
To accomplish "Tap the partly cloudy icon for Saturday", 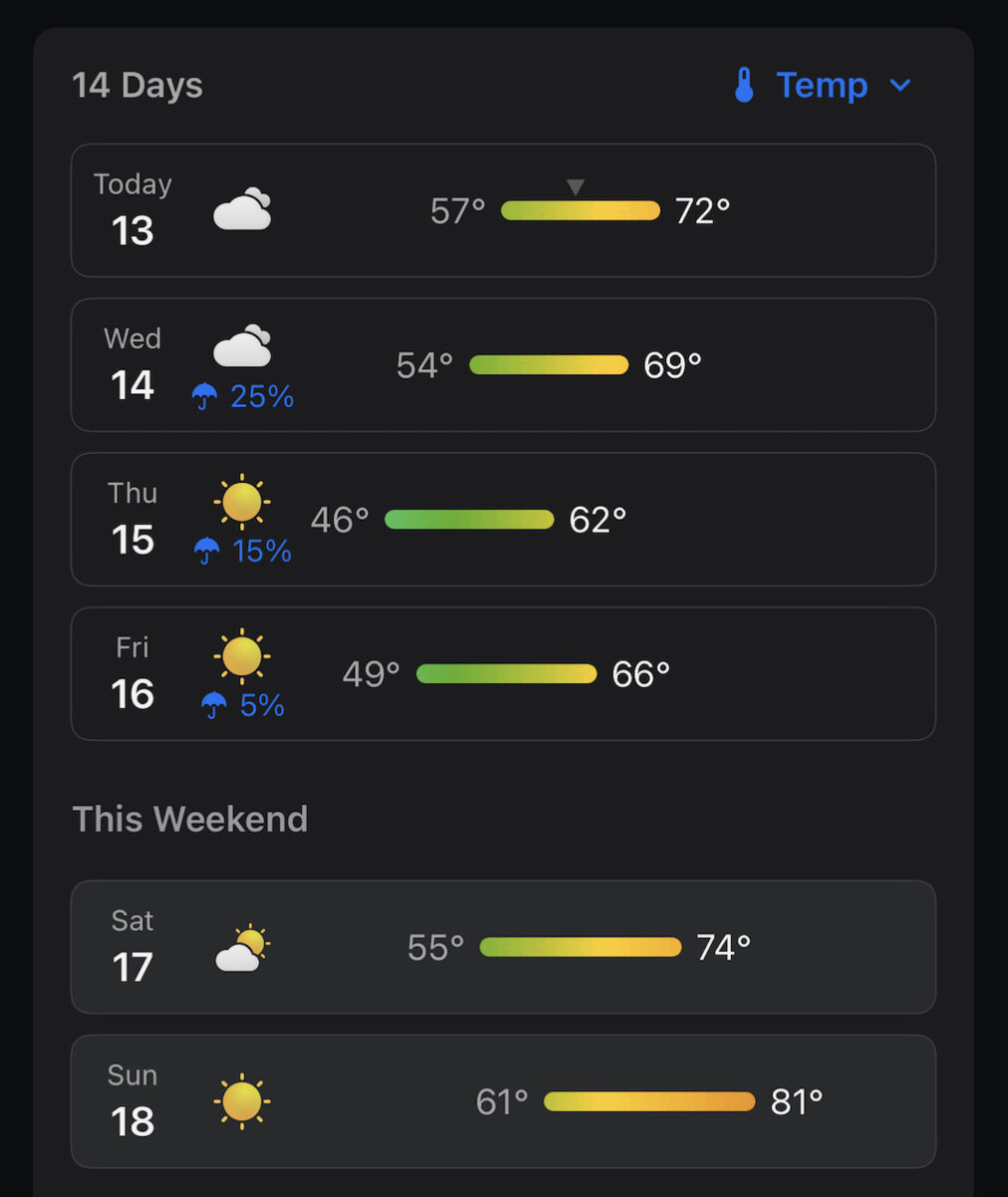I will (240, 946).
